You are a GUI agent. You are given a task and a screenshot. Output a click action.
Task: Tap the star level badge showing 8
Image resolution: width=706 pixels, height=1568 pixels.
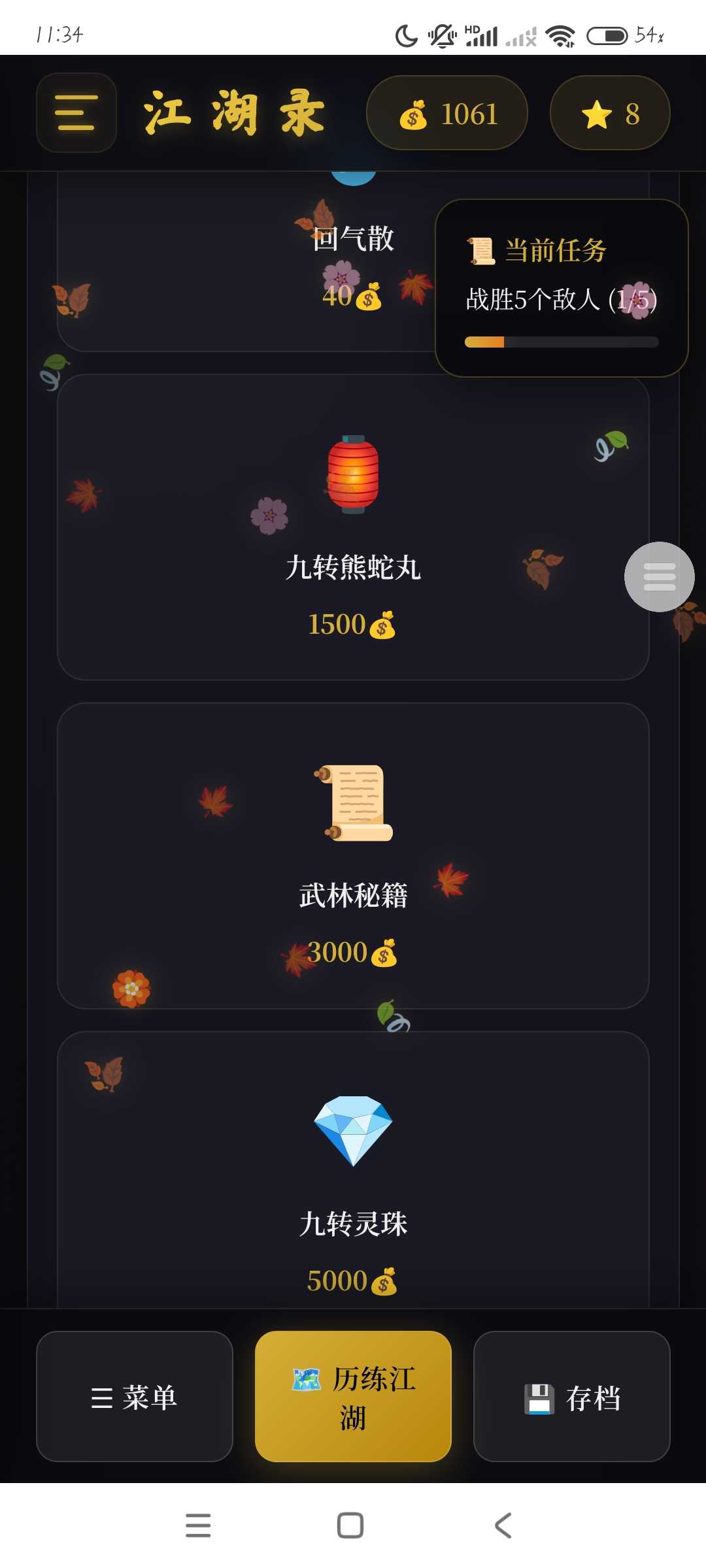pos(610,113)
